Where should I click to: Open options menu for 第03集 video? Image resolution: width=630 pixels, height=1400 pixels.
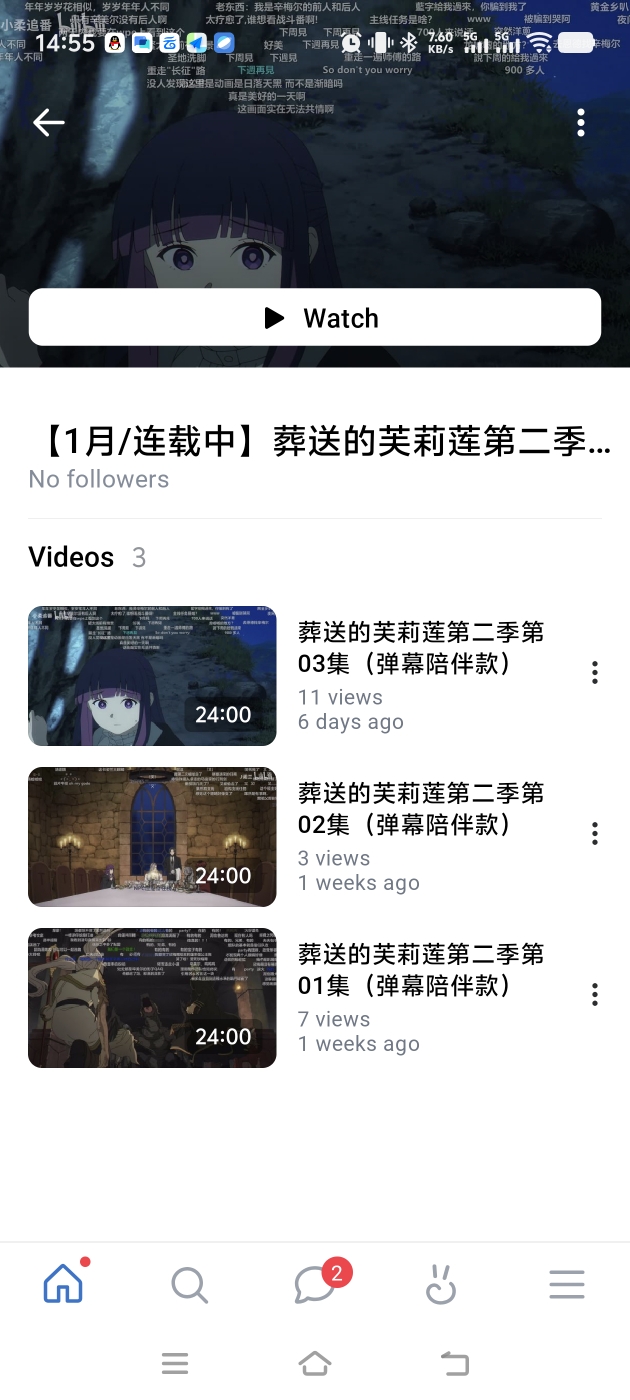595,672
